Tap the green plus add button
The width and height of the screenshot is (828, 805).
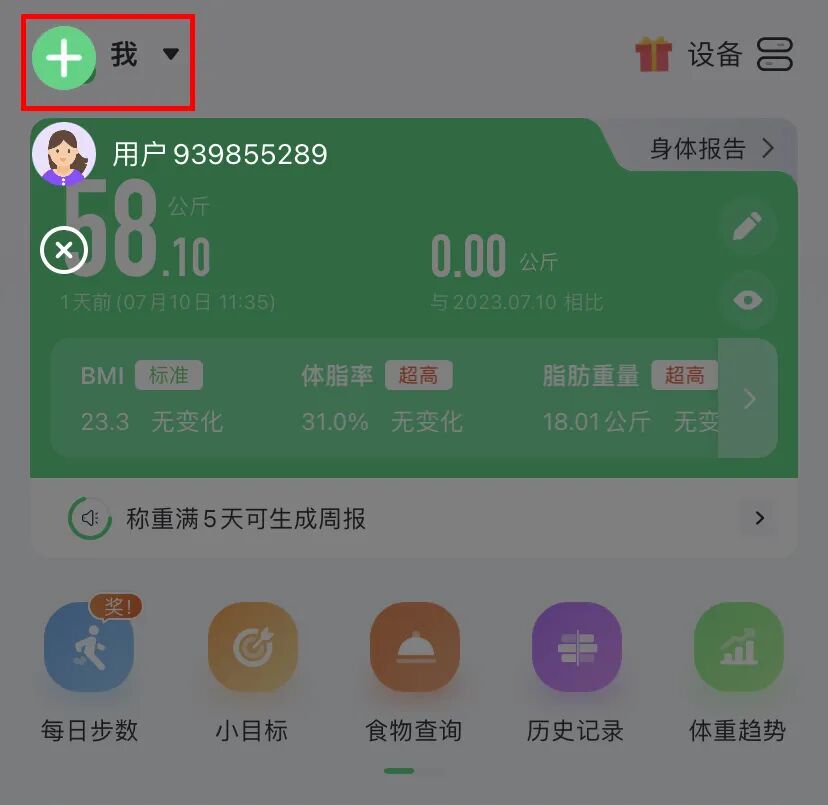tap(64, 59)
